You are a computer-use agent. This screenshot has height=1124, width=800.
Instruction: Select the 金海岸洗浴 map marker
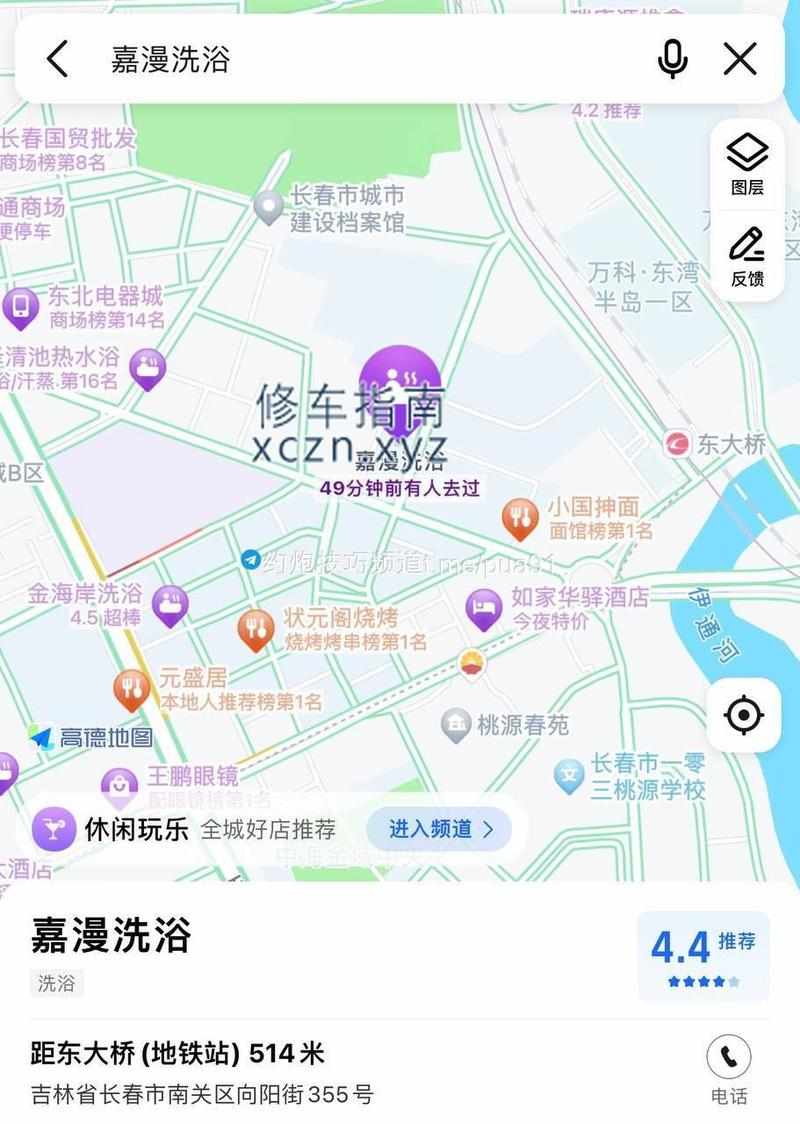tap(171, 604)
